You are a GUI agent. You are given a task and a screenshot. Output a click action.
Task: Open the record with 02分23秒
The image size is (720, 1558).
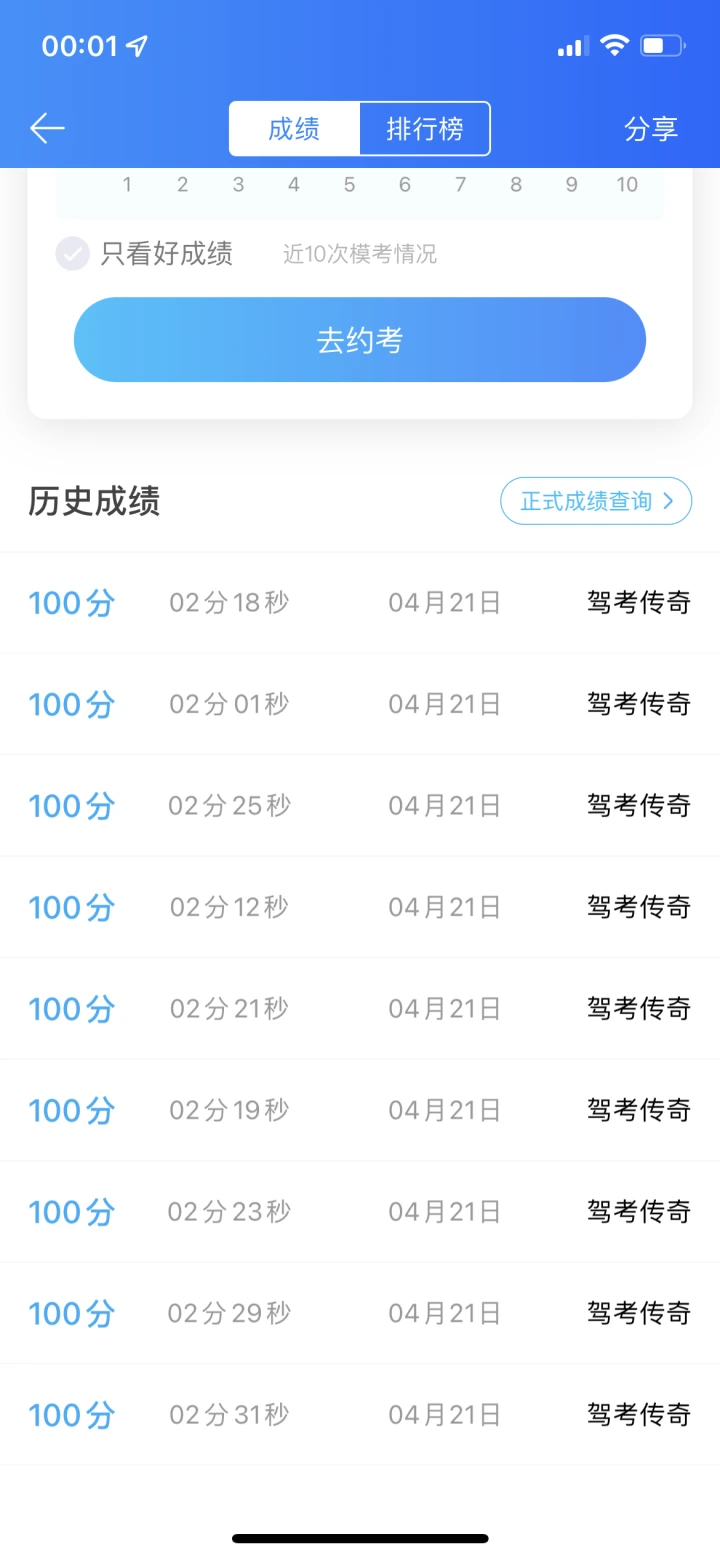pos(360,1212)
